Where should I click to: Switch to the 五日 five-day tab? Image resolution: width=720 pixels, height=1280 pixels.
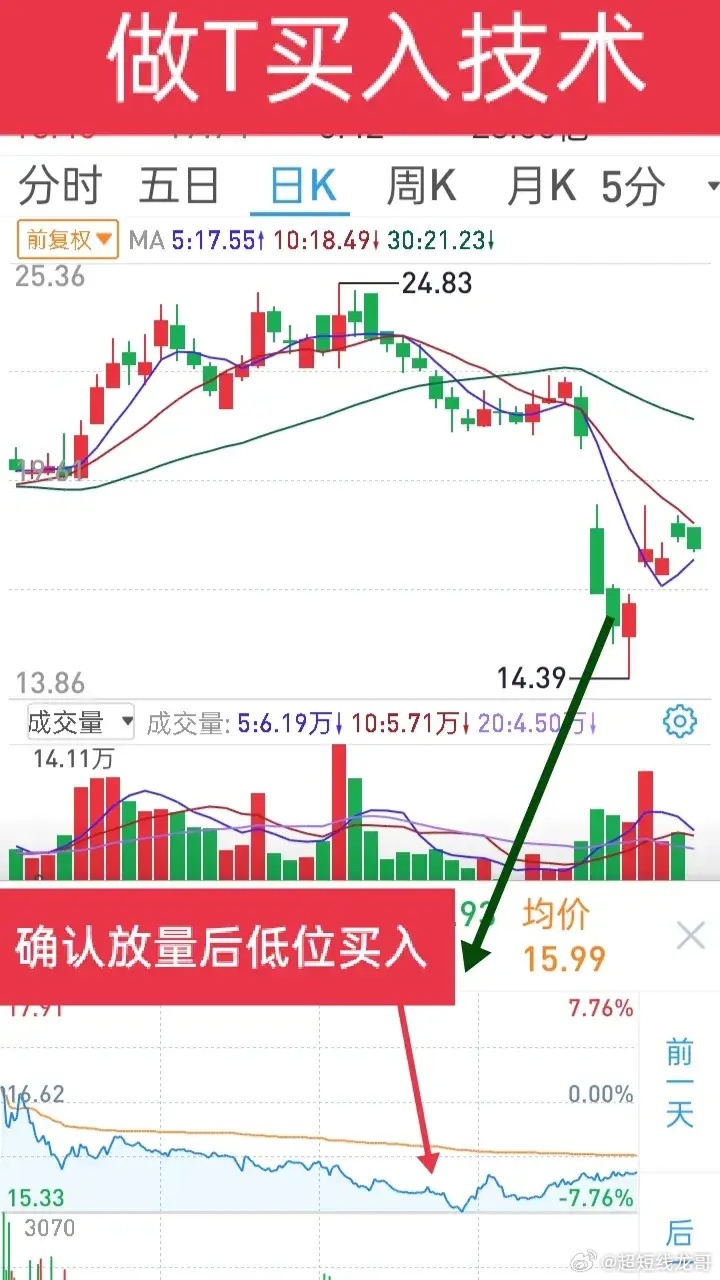point(178,186)
